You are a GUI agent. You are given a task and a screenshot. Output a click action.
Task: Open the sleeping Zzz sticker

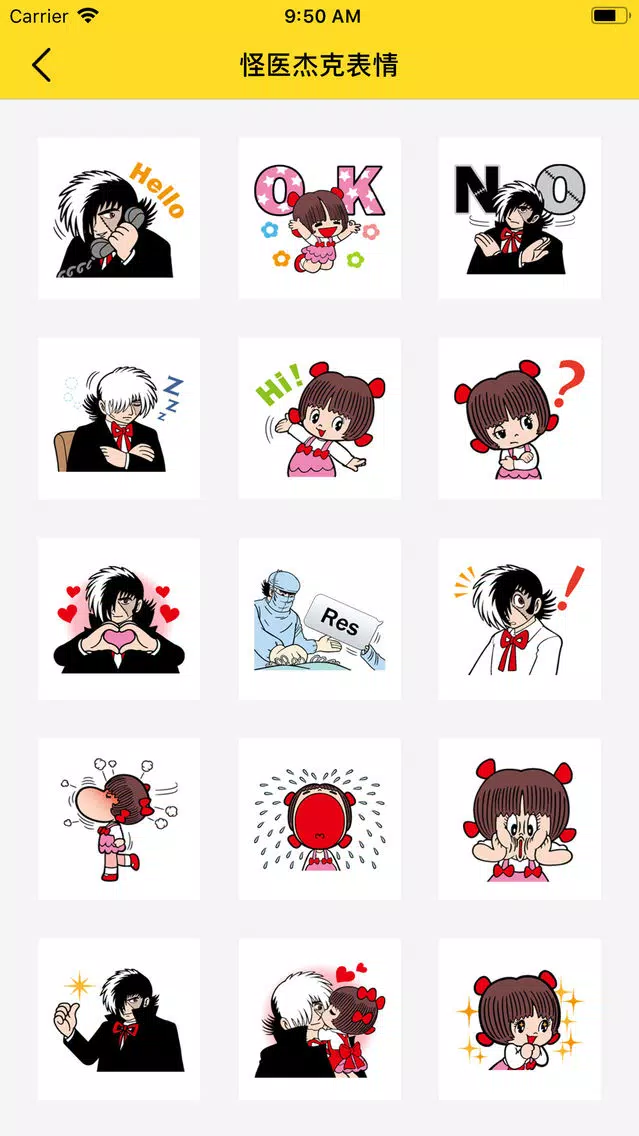point(119,418)
